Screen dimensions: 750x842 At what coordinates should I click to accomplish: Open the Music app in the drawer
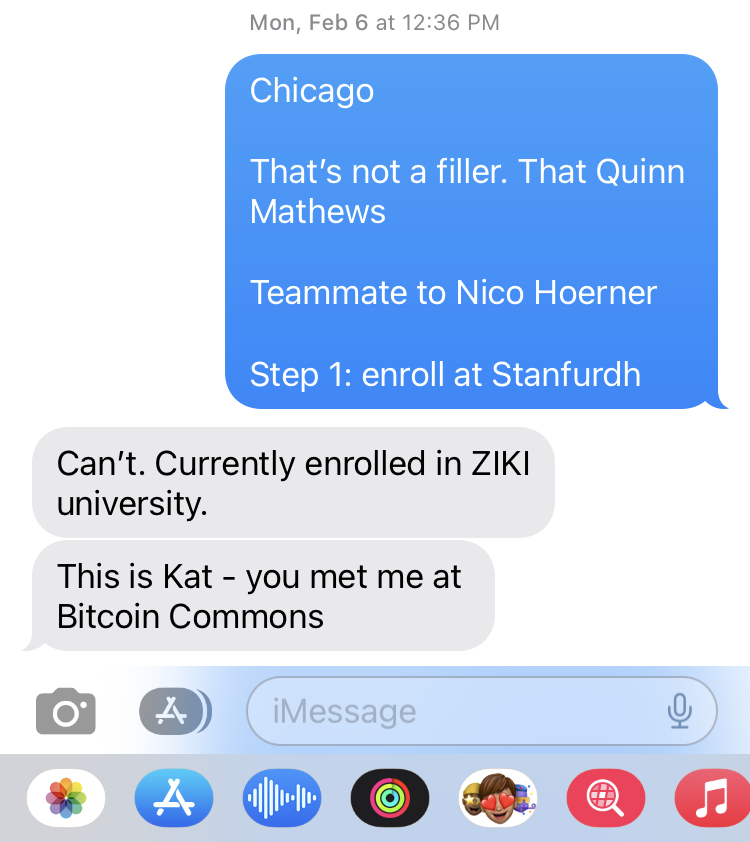[712, 797]
